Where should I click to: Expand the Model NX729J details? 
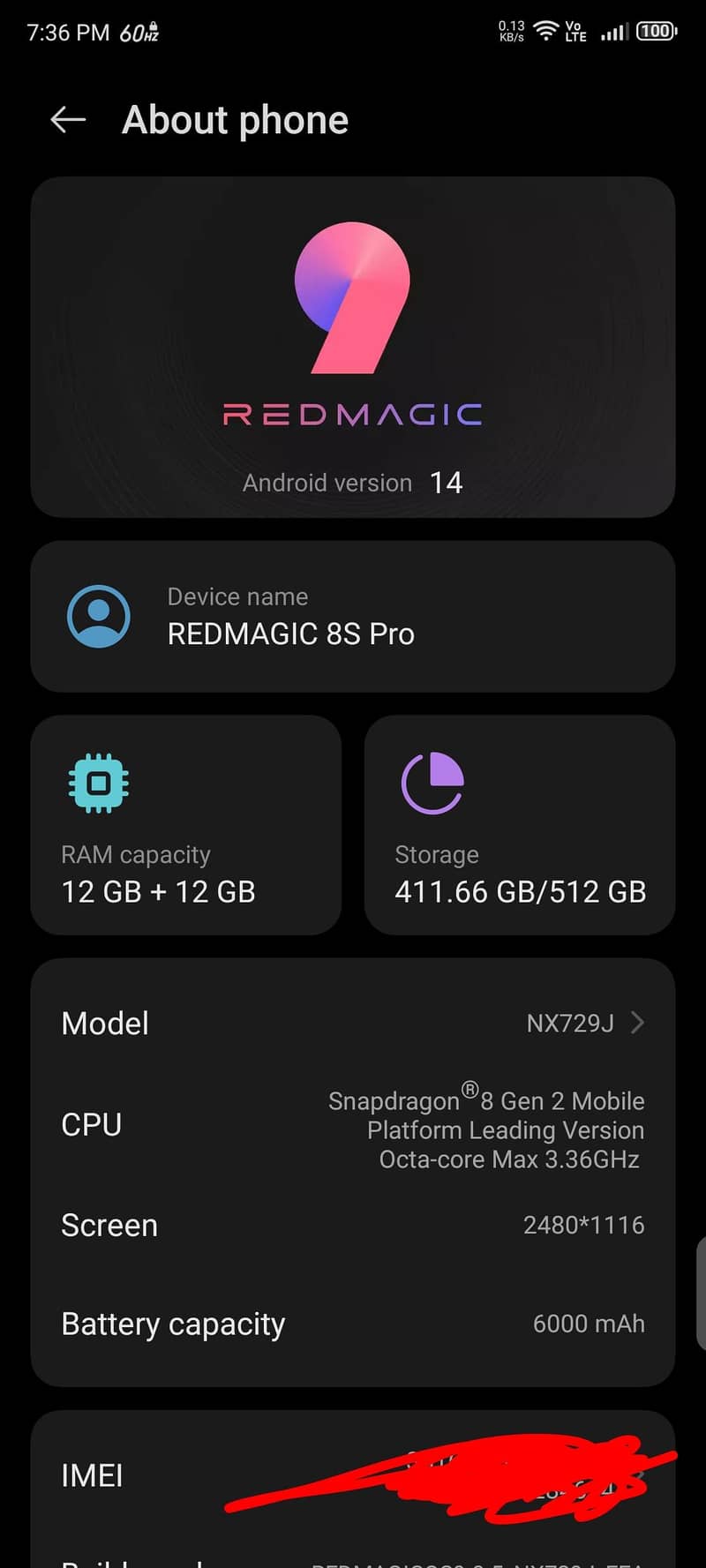tap(353, 1023)
